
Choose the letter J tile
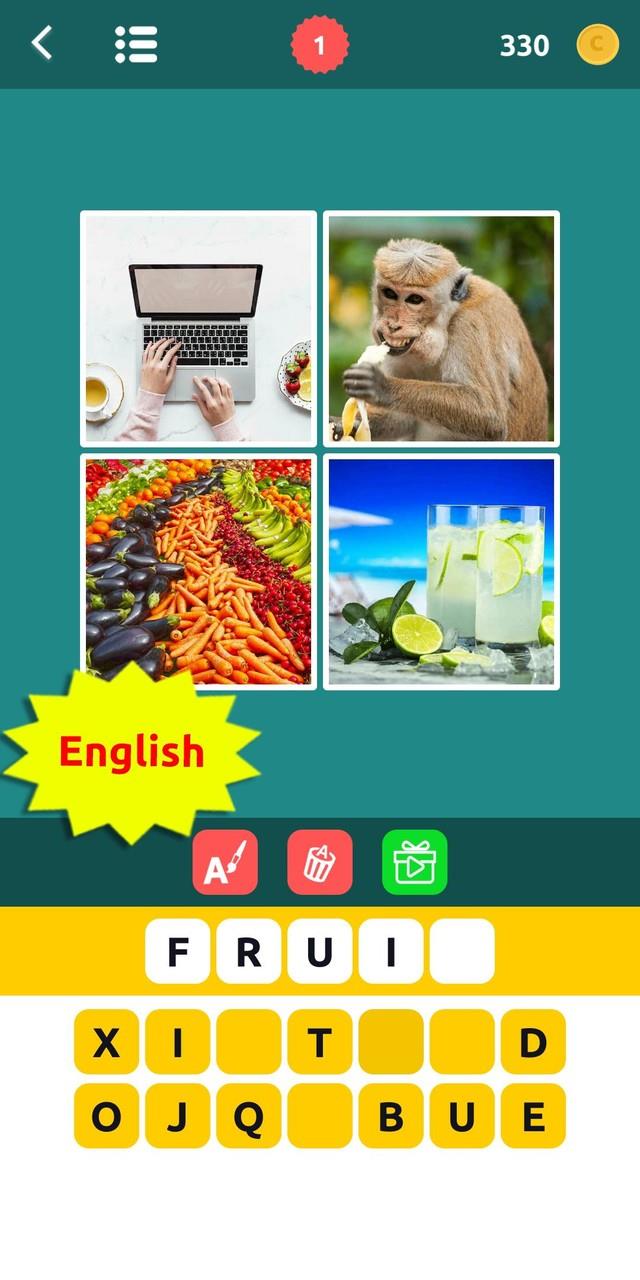click(x=178, y=1116)
